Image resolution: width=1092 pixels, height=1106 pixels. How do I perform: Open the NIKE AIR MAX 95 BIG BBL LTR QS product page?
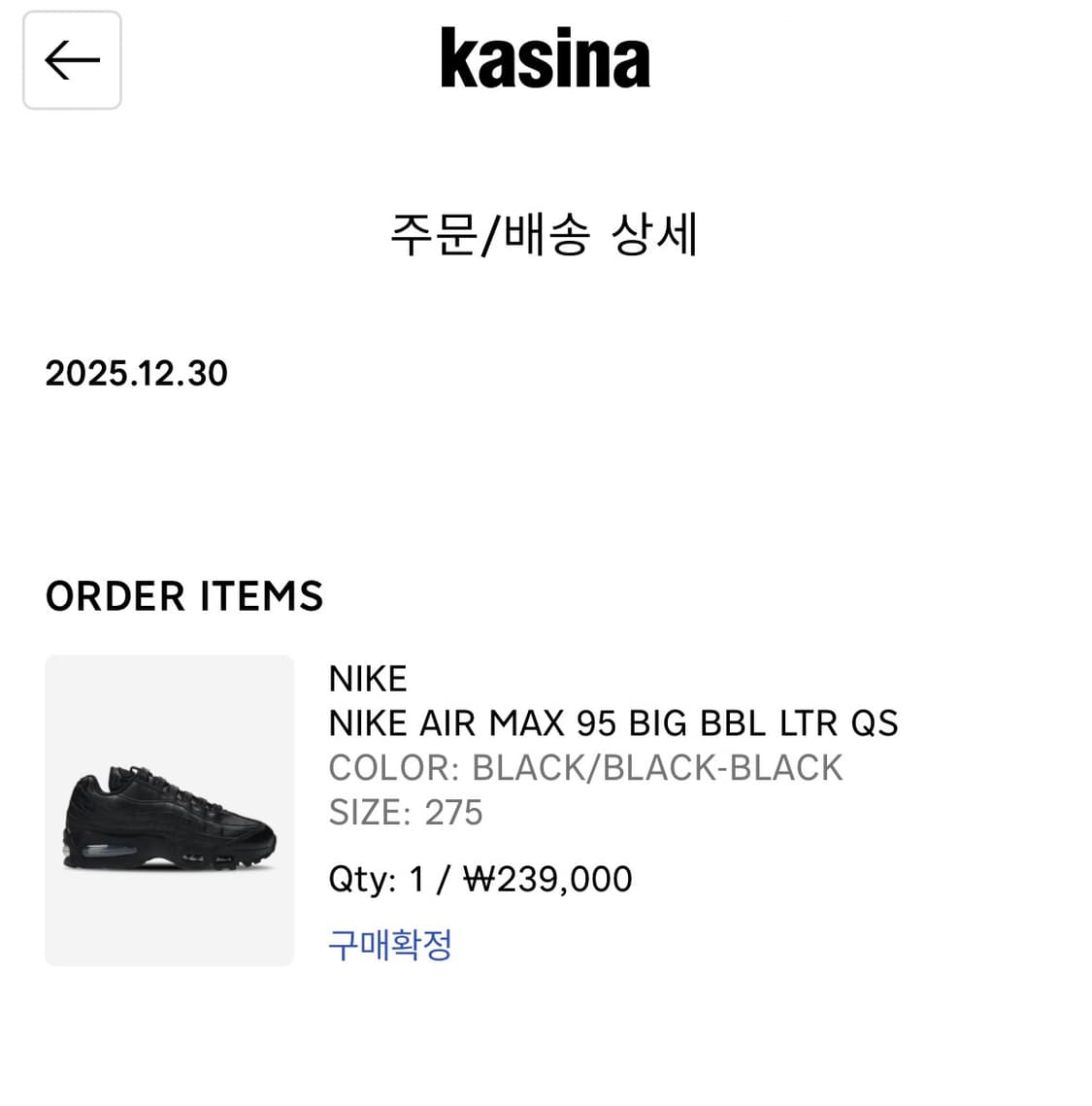(614, 722)
